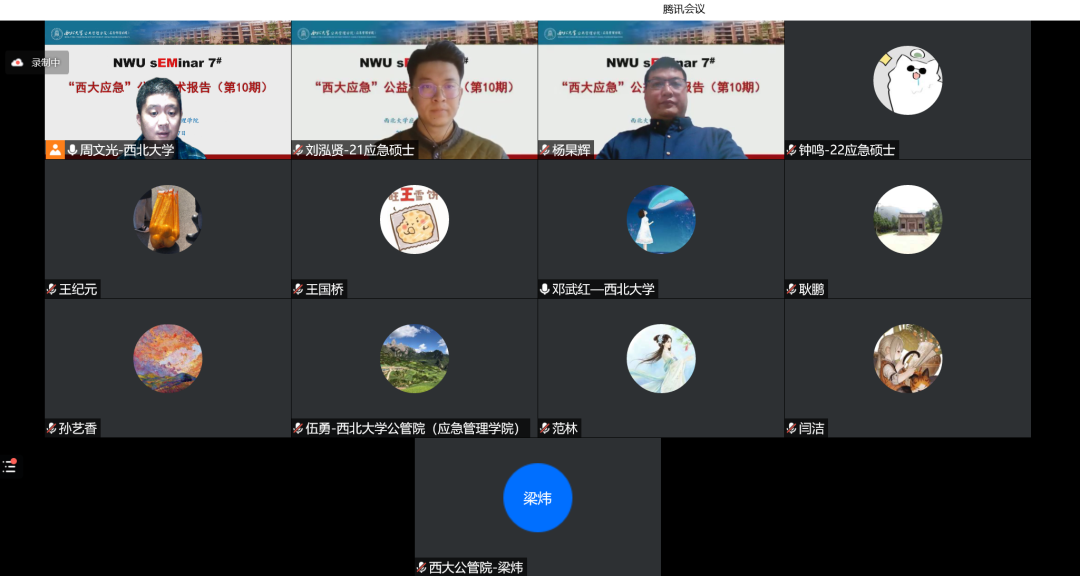The width and height of the screenshot is (1080, 576).
Task: Open the recording status indicator
Action: [x=37, y=62]
